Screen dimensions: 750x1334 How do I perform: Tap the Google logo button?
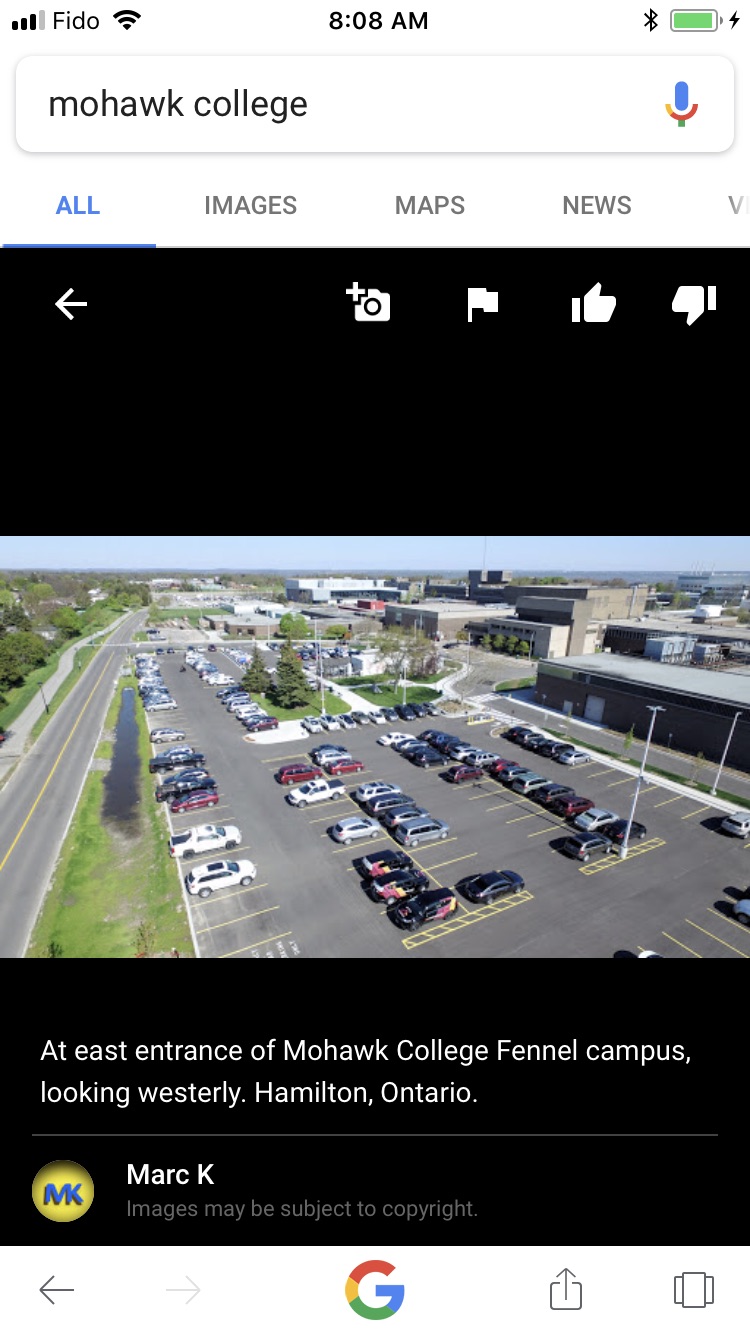coord(375,1289)
